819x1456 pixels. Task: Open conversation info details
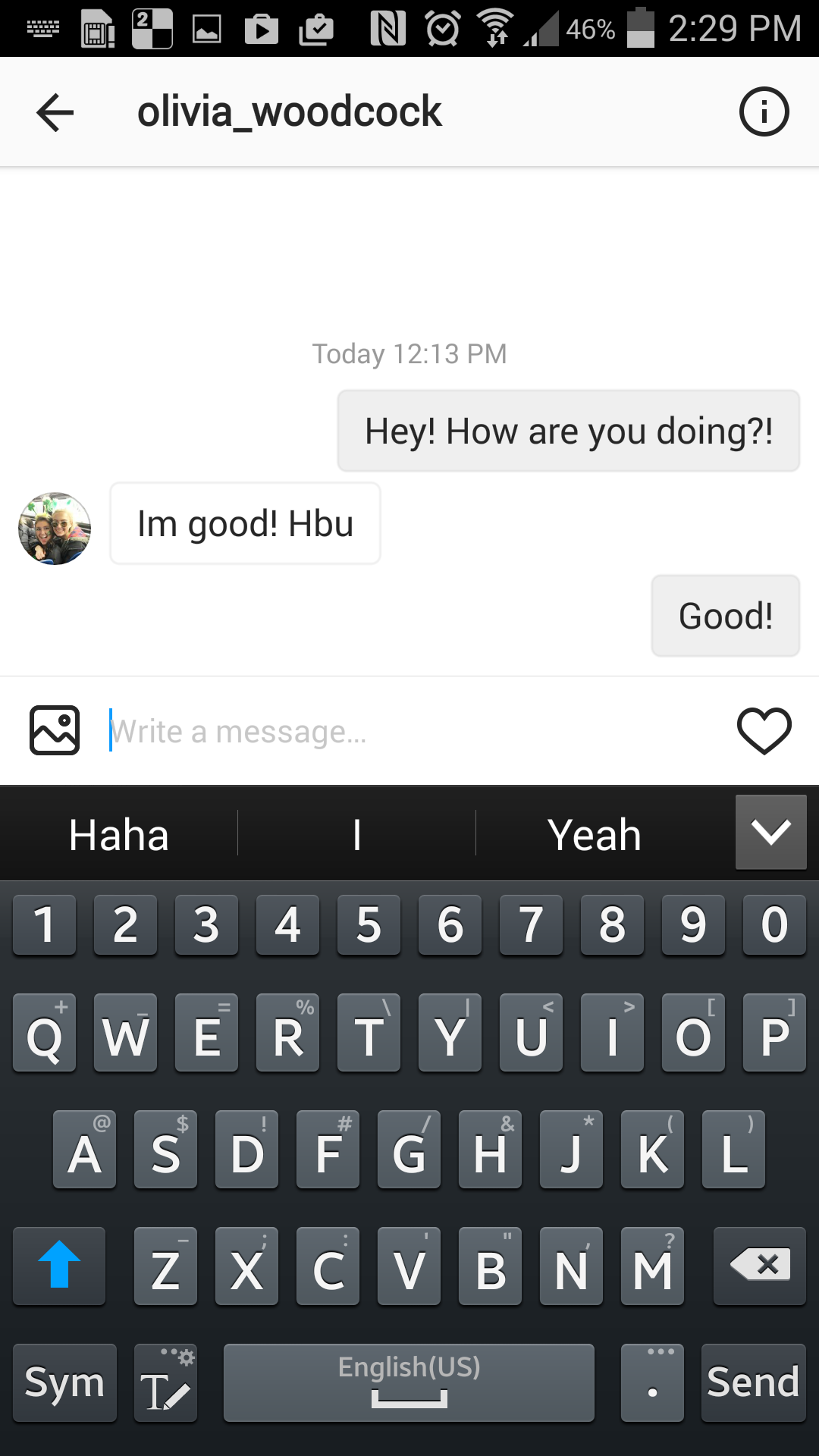[x=764, y=112]
